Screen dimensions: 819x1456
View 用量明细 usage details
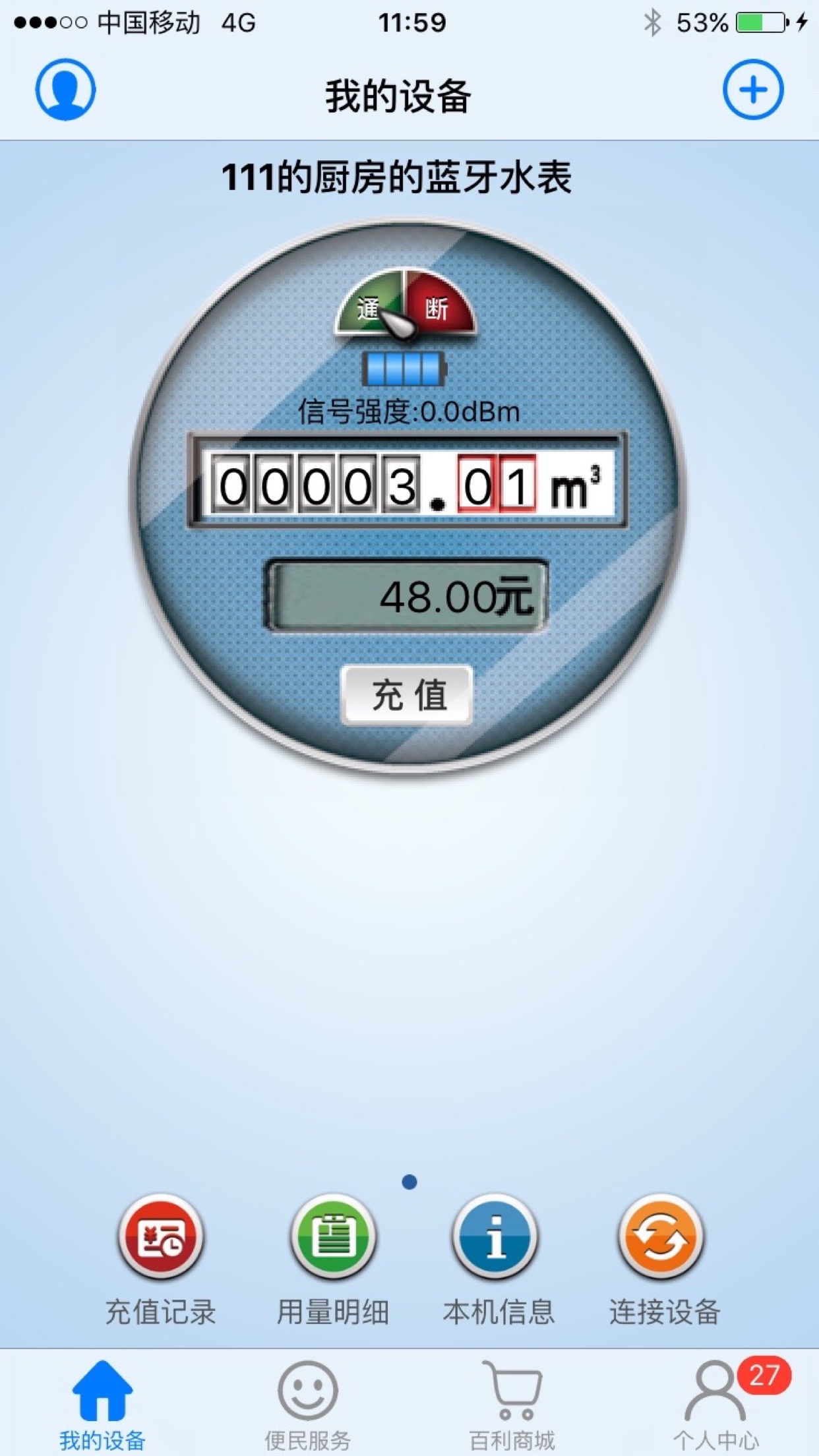tap(333, 1237)
